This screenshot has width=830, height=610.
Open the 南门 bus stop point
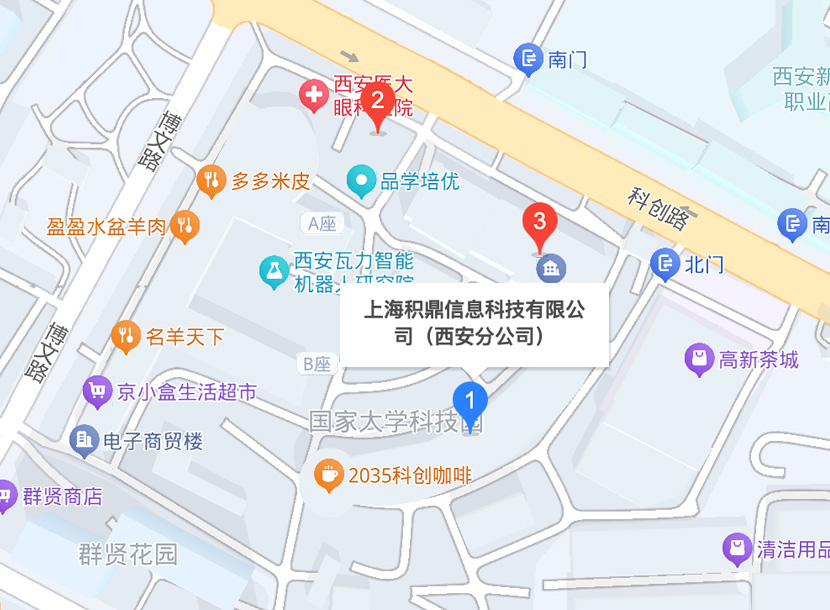click(528, 60)
